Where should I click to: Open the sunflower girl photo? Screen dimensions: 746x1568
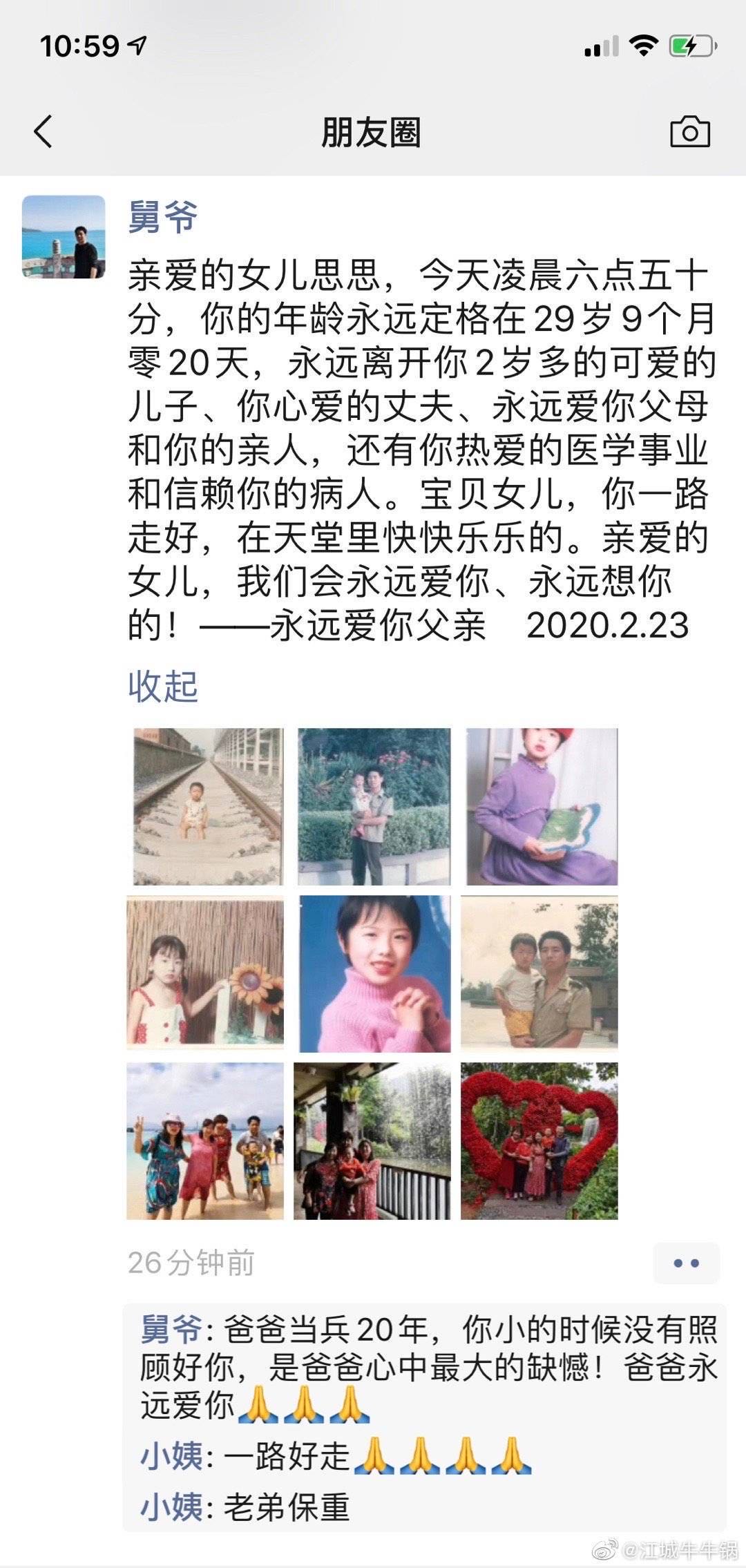[205, 973]
